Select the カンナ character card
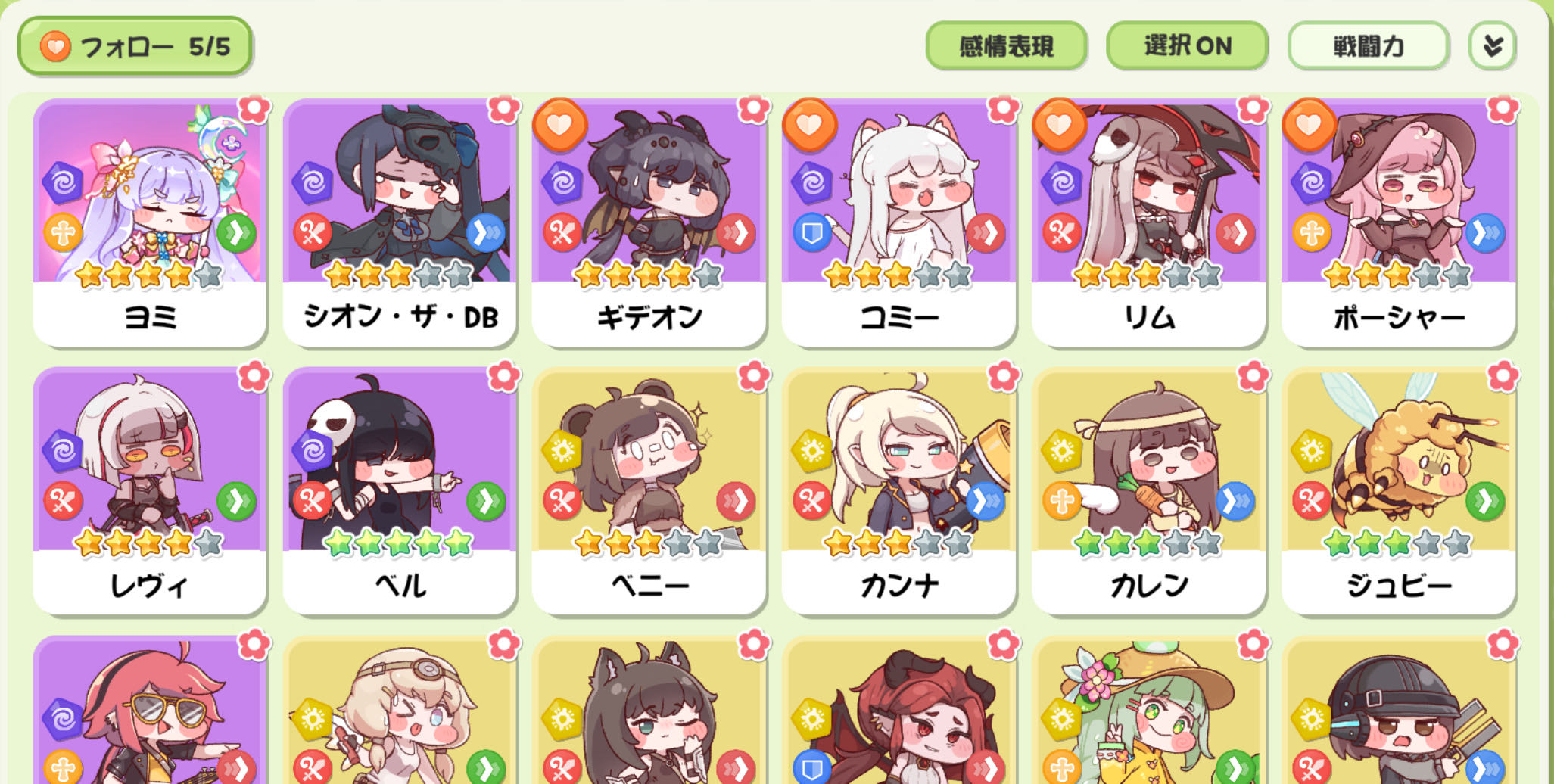 tap(898, 492)
